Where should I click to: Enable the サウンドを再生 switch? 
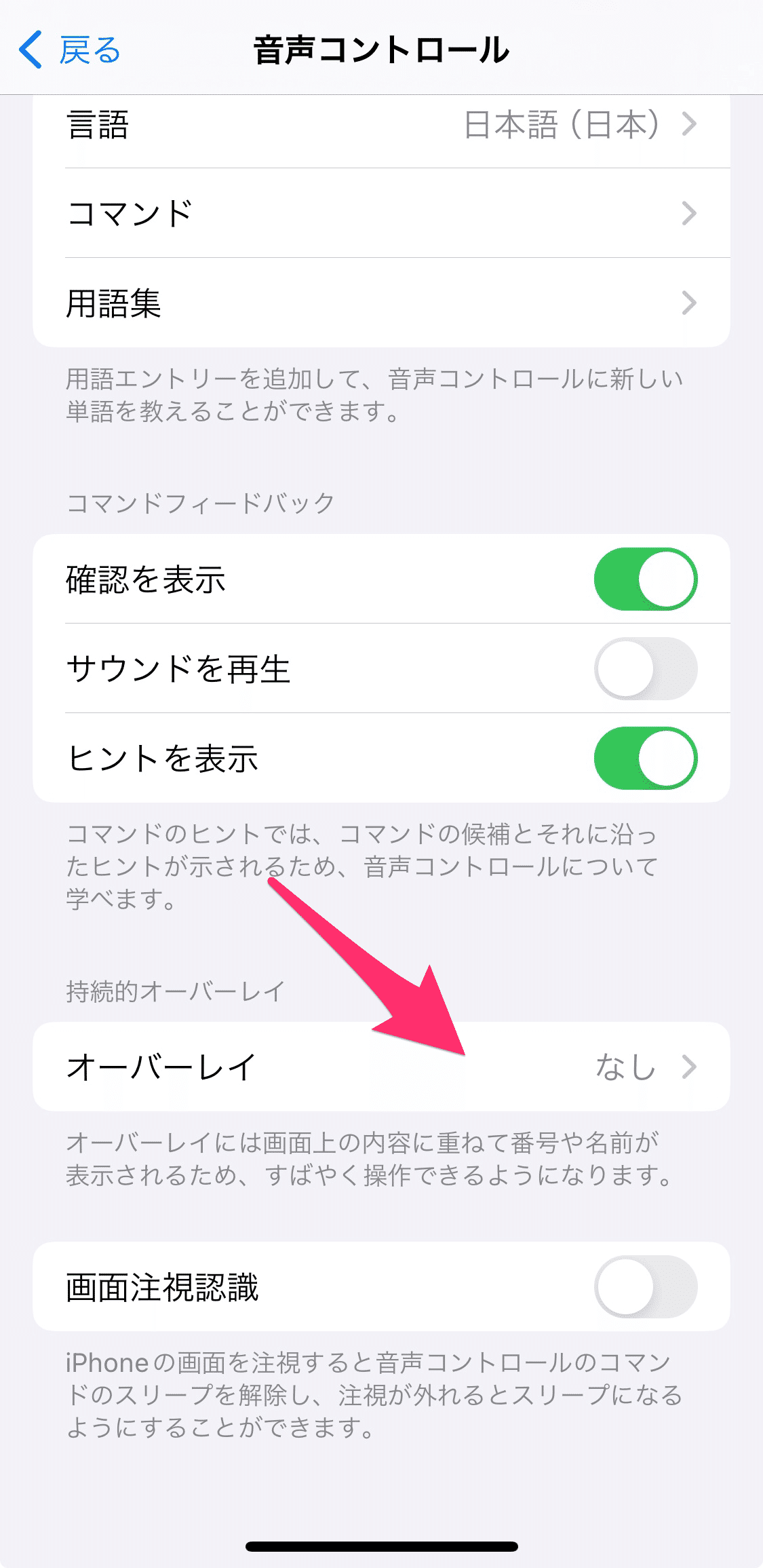click(x=645, y=669)
